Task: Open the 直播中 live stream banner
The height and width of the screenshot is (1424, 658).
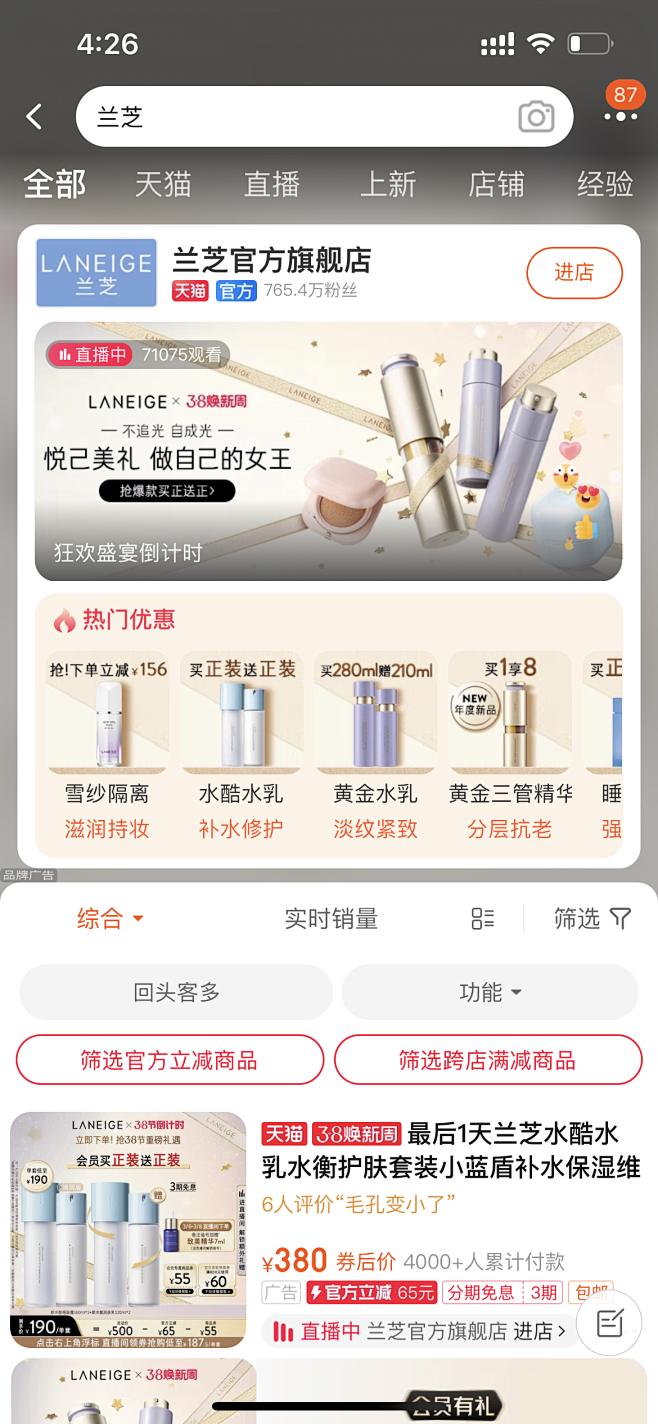Action: tap(328, 450)
